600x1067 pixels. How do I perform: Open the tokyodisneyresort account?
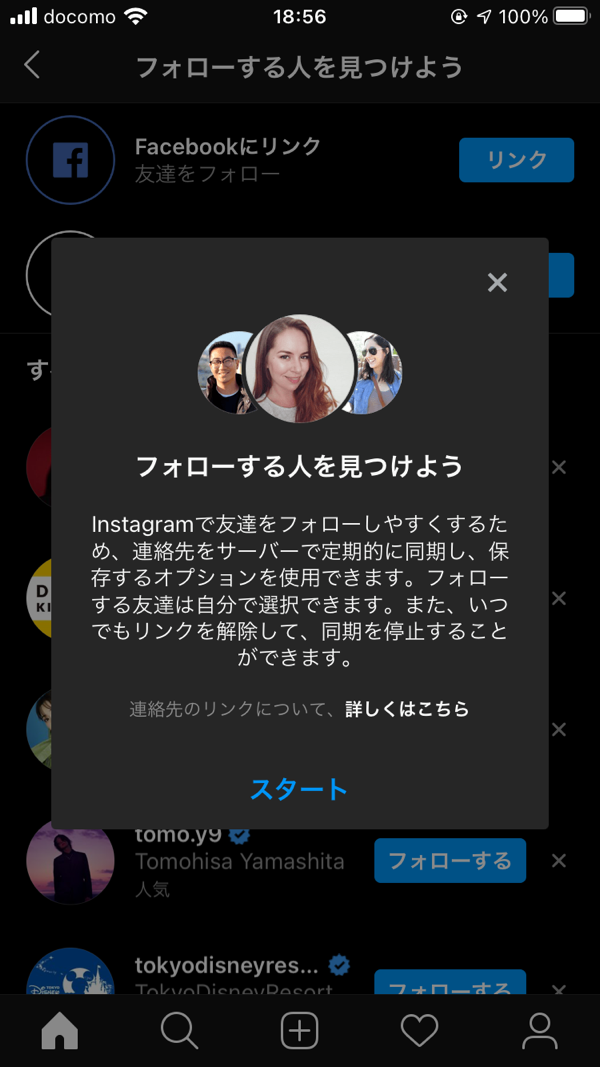point(226,966)
